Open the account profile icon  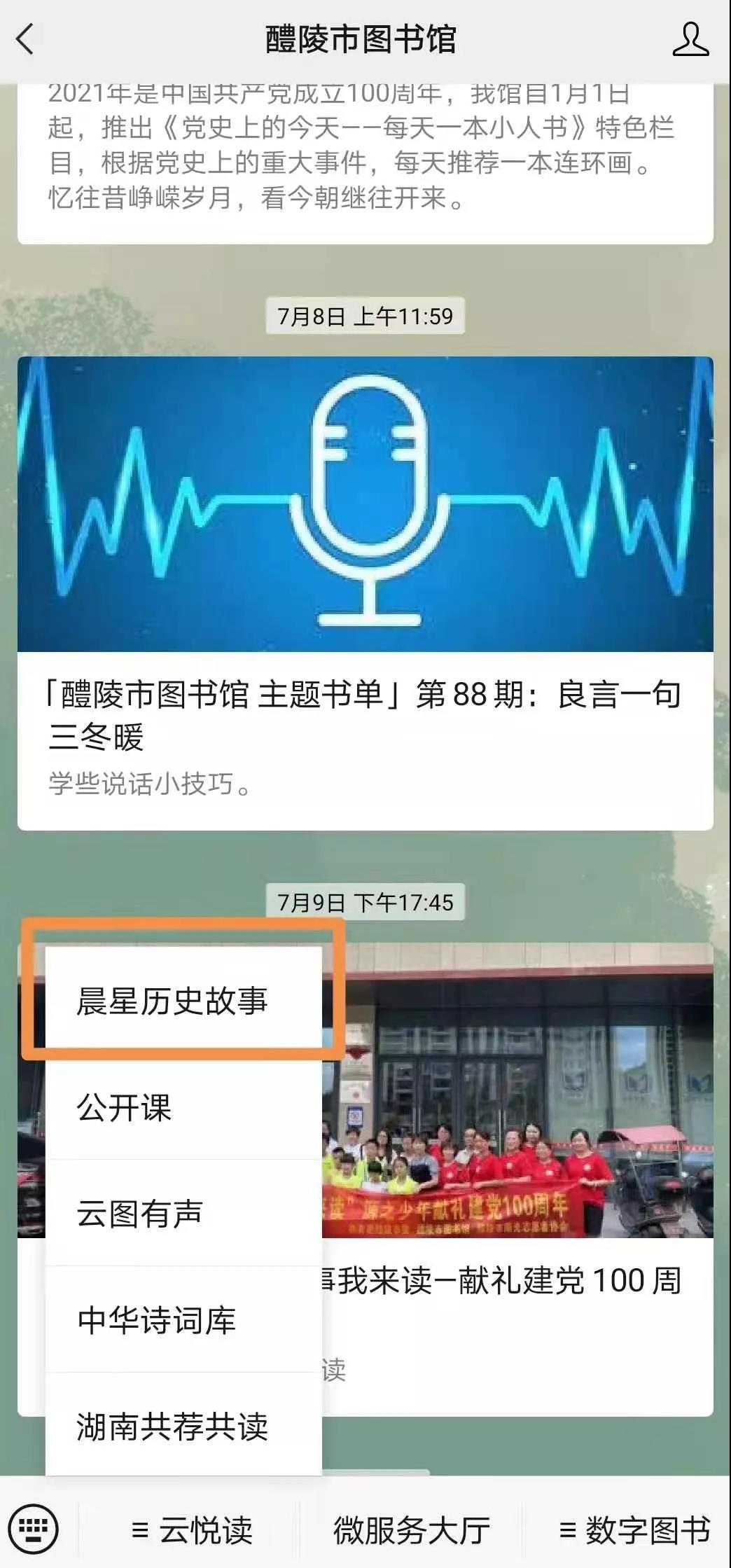point(690,39)
